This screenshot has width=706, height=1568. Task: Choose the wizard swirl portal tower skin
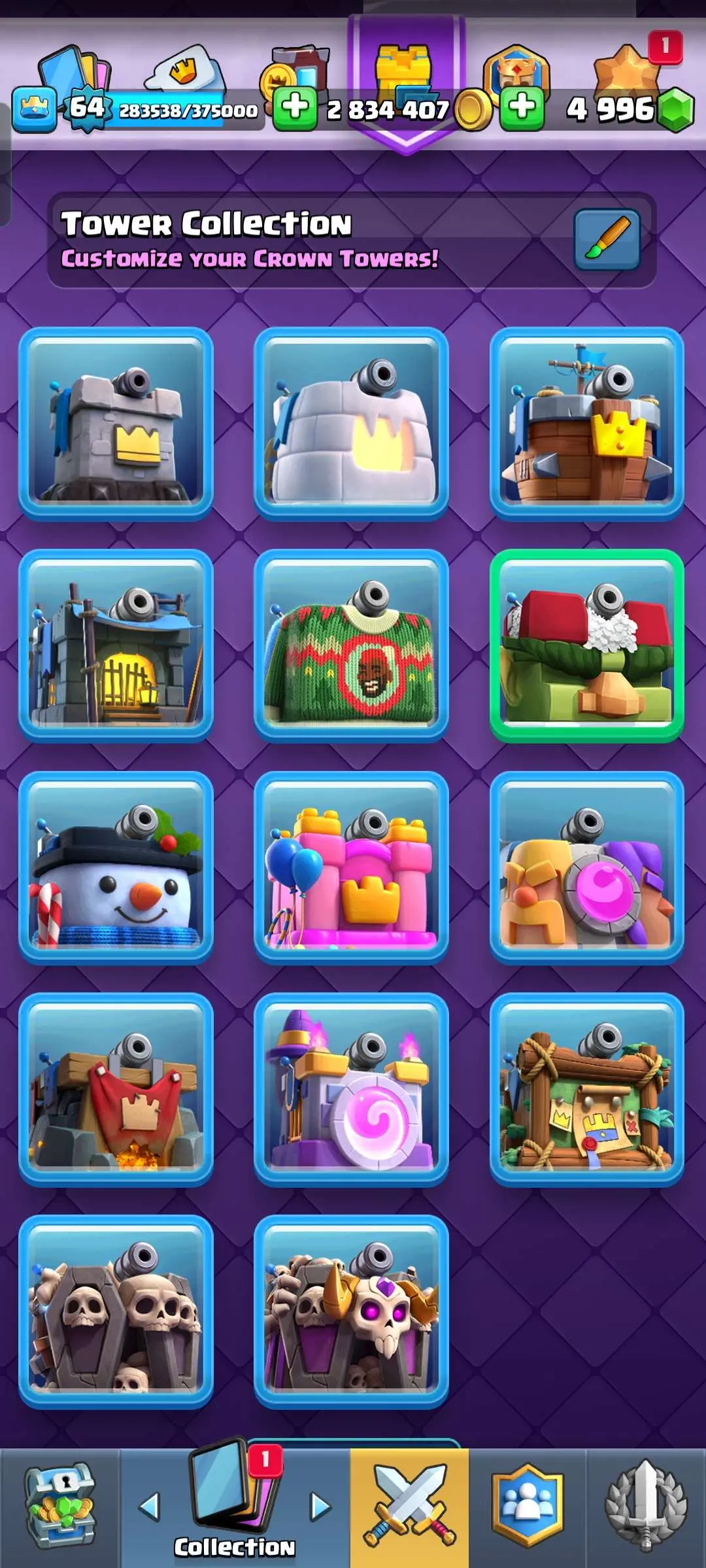click(351, 1090)
